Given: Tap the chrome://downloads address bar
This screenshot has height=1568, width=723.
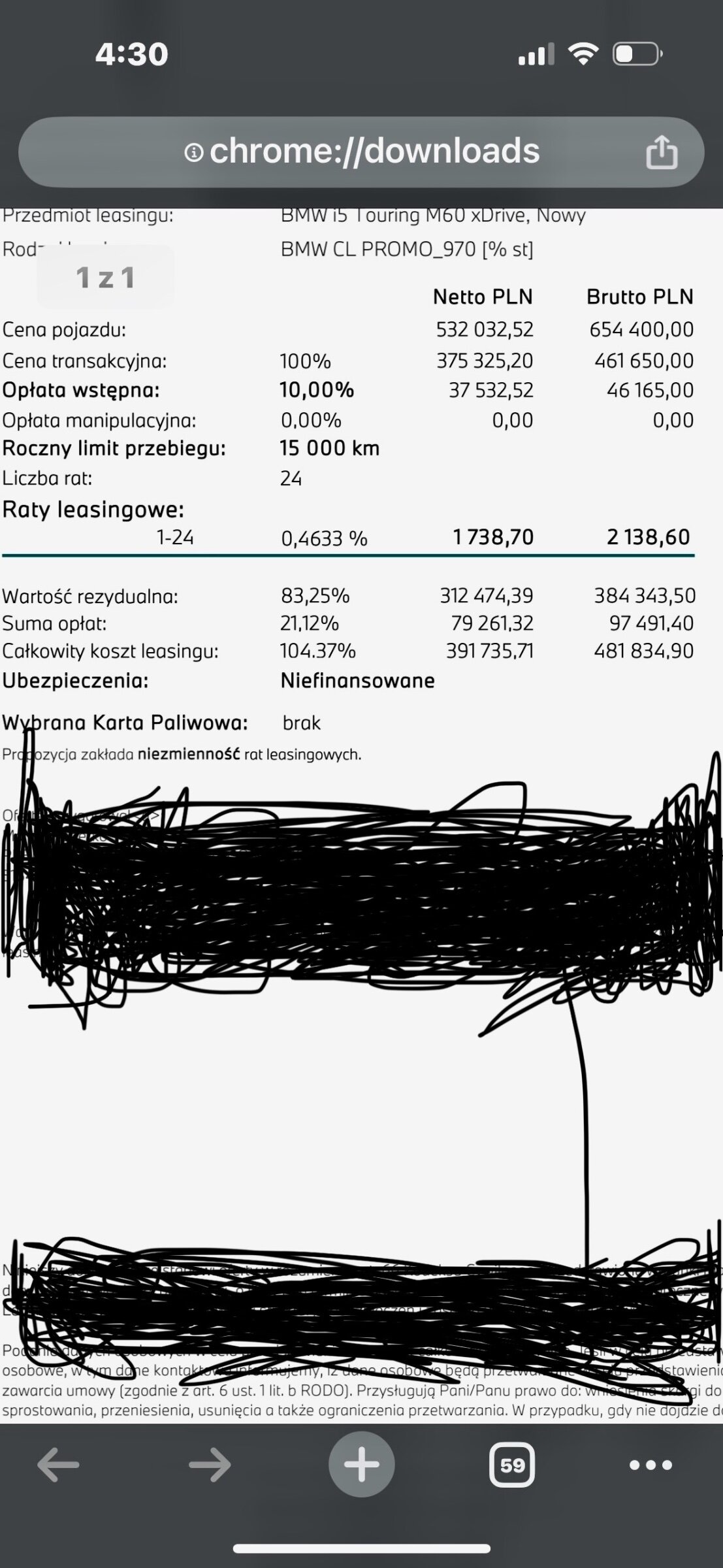Looking at the screenshot, I should [361, 152].
